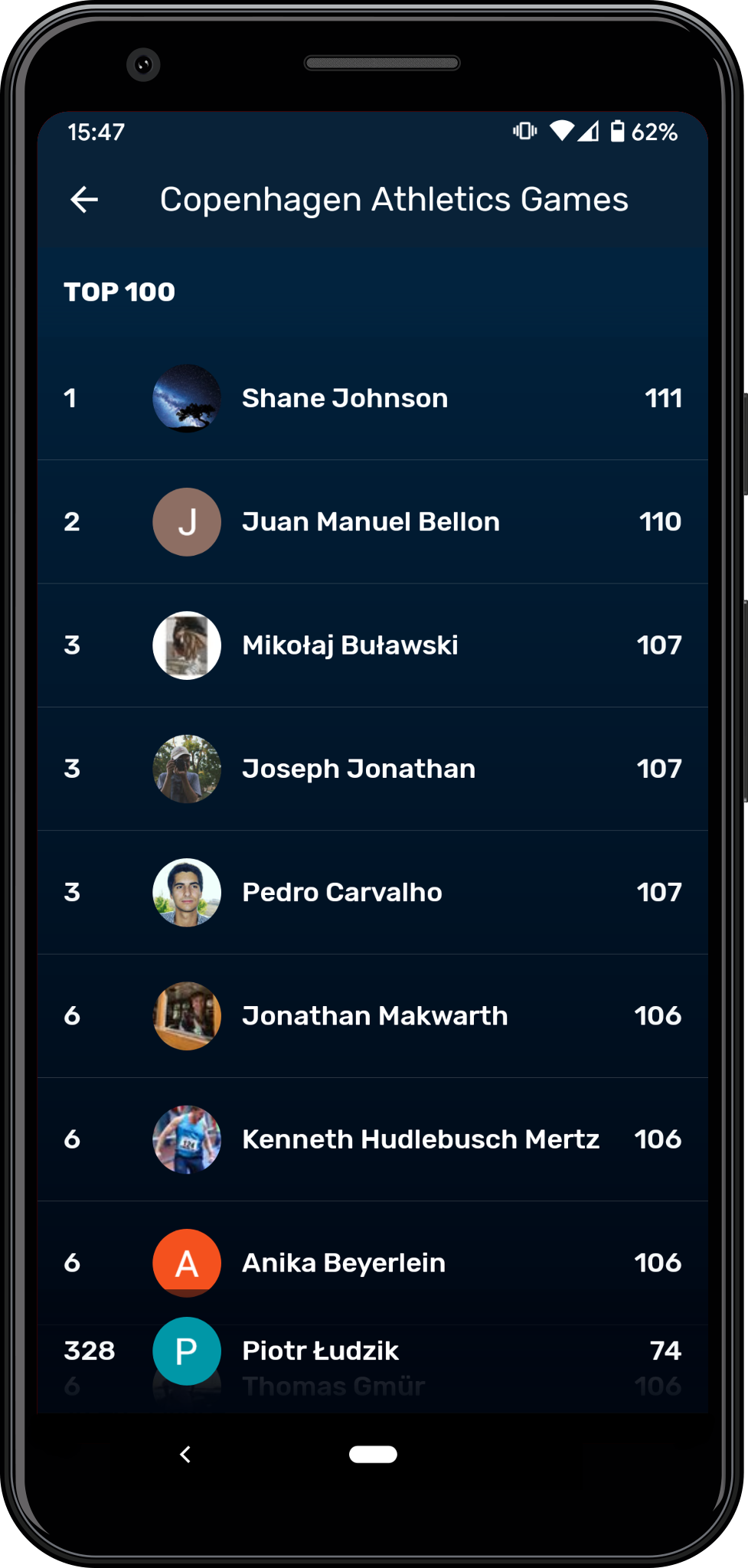
Task: Select the Shane Johnson leaderboard row
Action: (x=374, y=397)
